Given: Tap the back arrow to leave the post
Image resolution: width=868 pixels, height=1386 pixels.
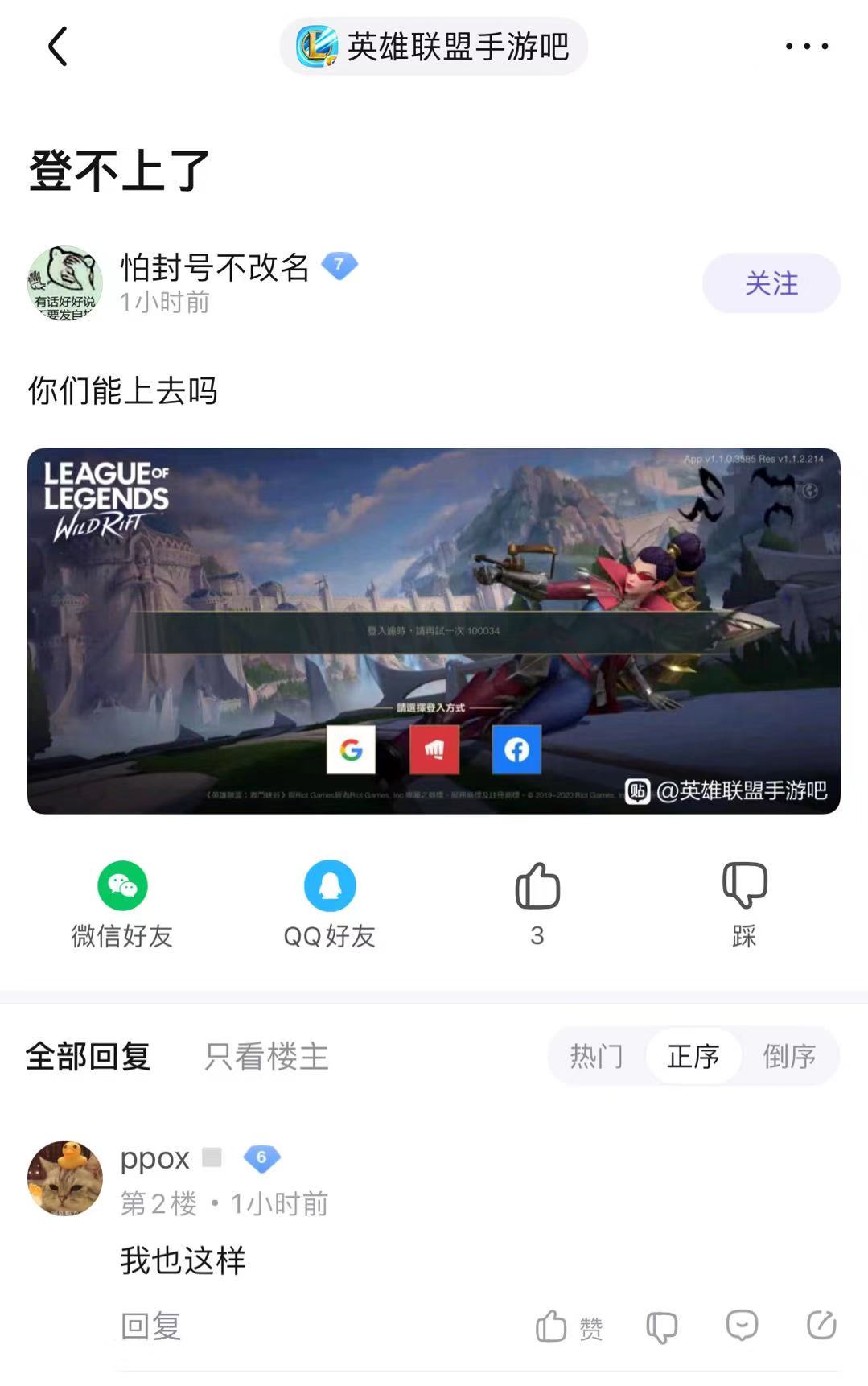Looking at the screenshot, I should [x=56, y=47].
